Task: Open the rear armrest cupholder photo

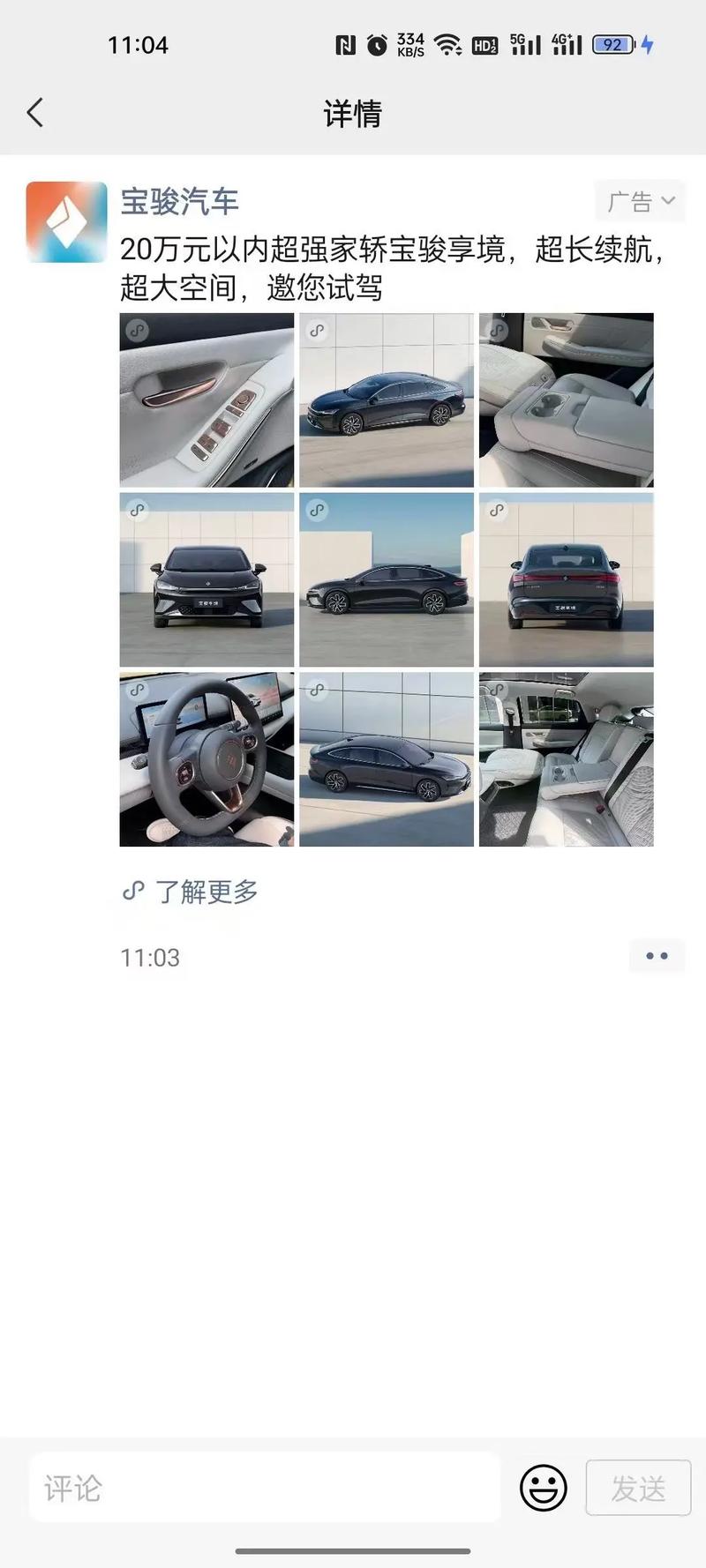Action: pos(566,399)
